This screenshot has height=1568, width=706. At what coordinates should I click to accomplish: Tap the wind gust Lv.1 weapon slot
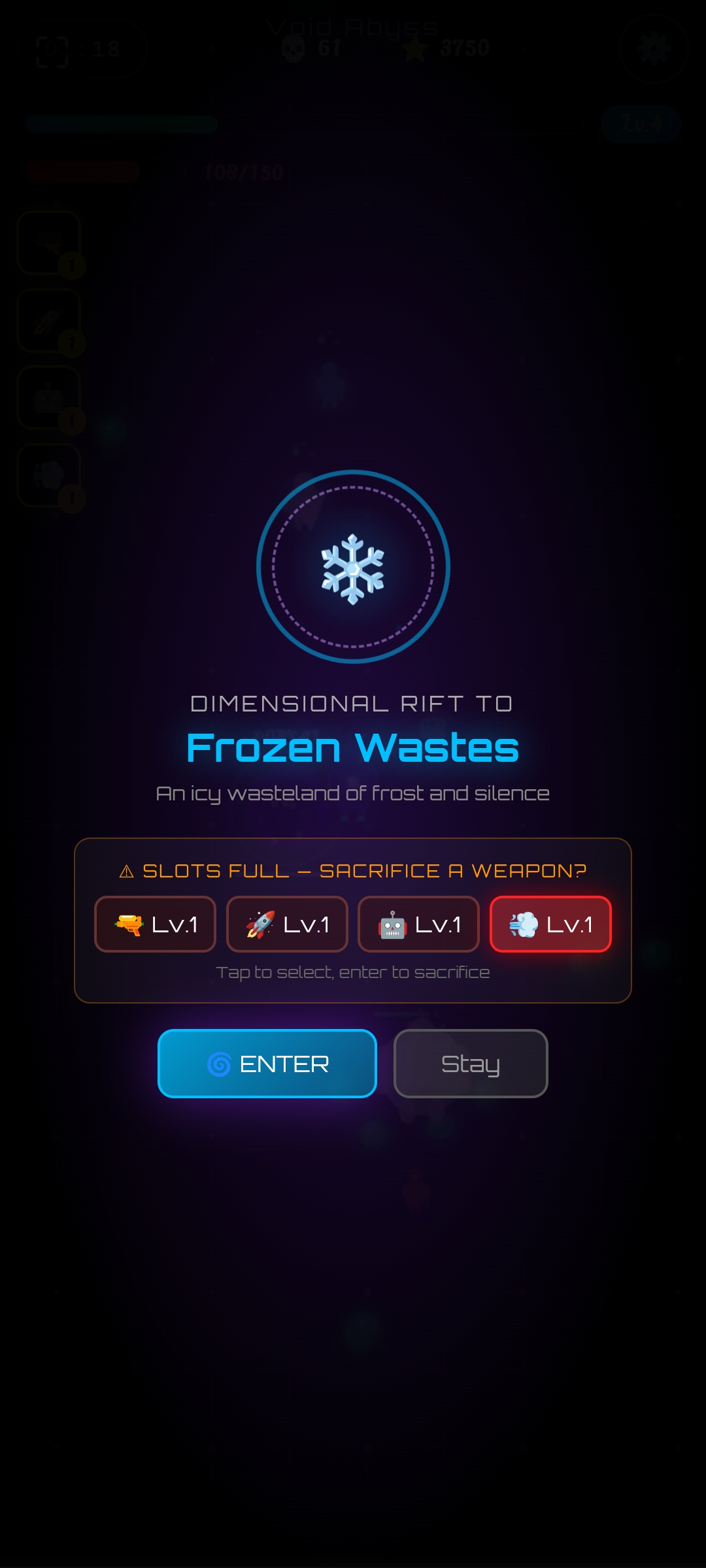[x=550, y=924]
